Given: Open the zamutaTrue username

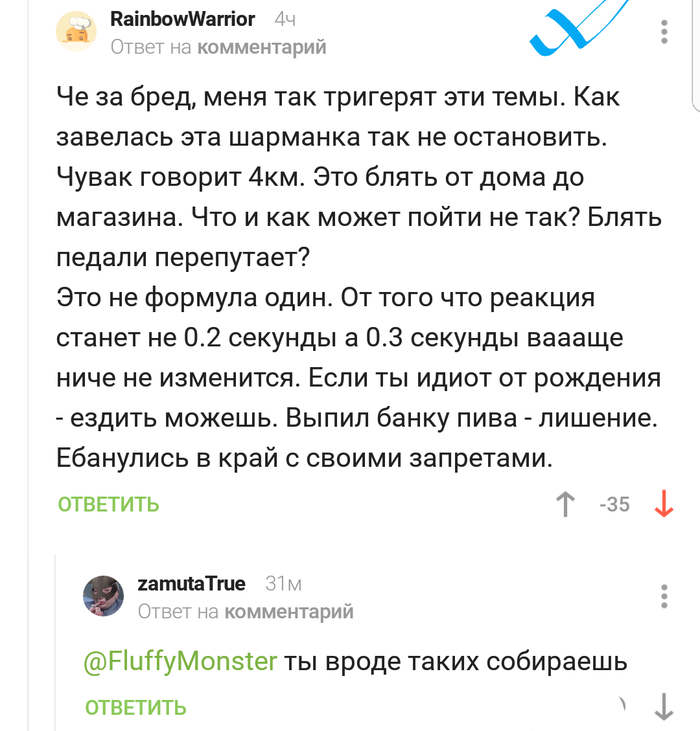Looking at the screenshot, I should tap(191, 584).
